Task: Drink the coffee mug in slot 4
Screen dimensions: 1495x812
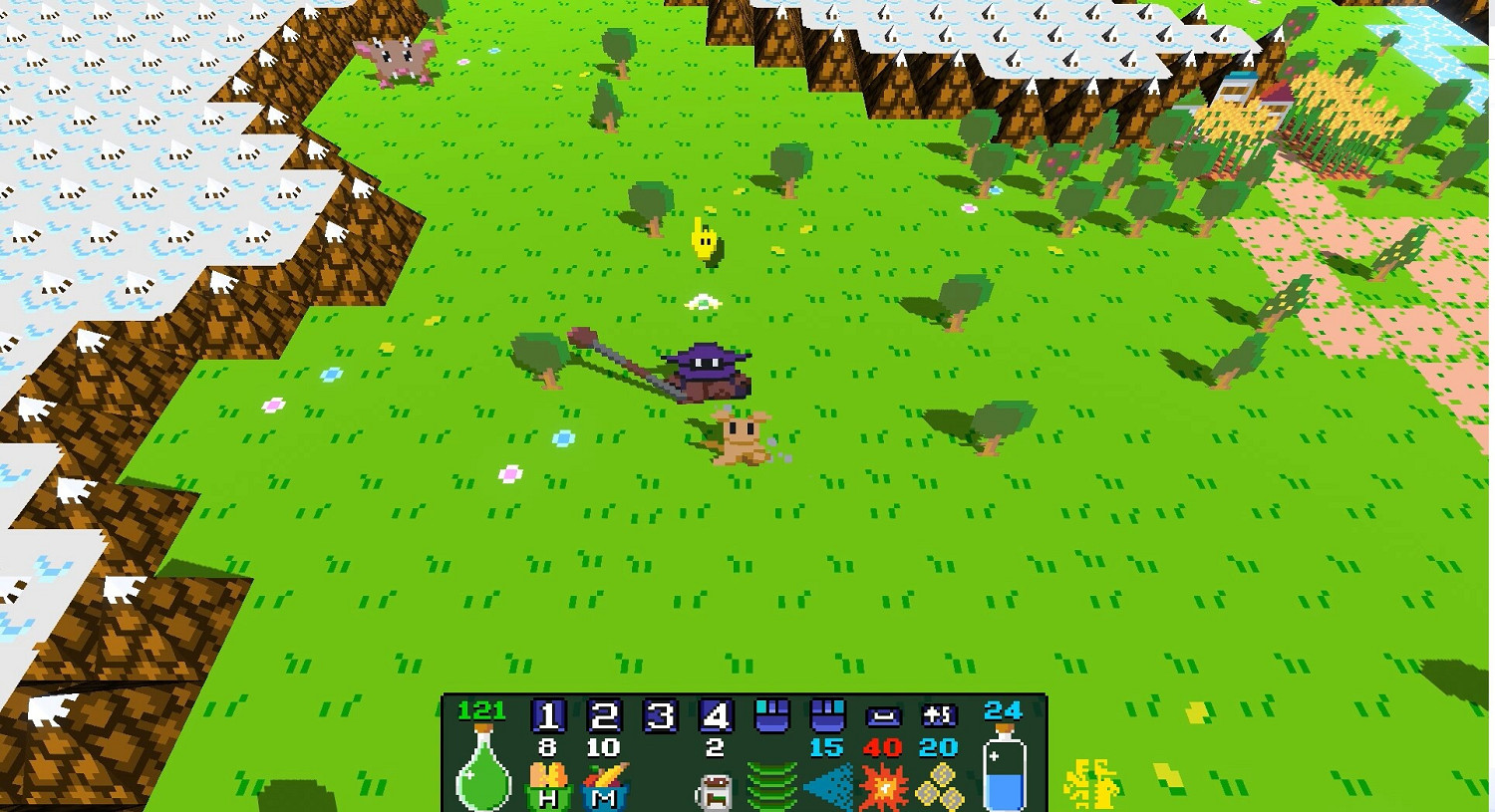Action: coord(715,791)
